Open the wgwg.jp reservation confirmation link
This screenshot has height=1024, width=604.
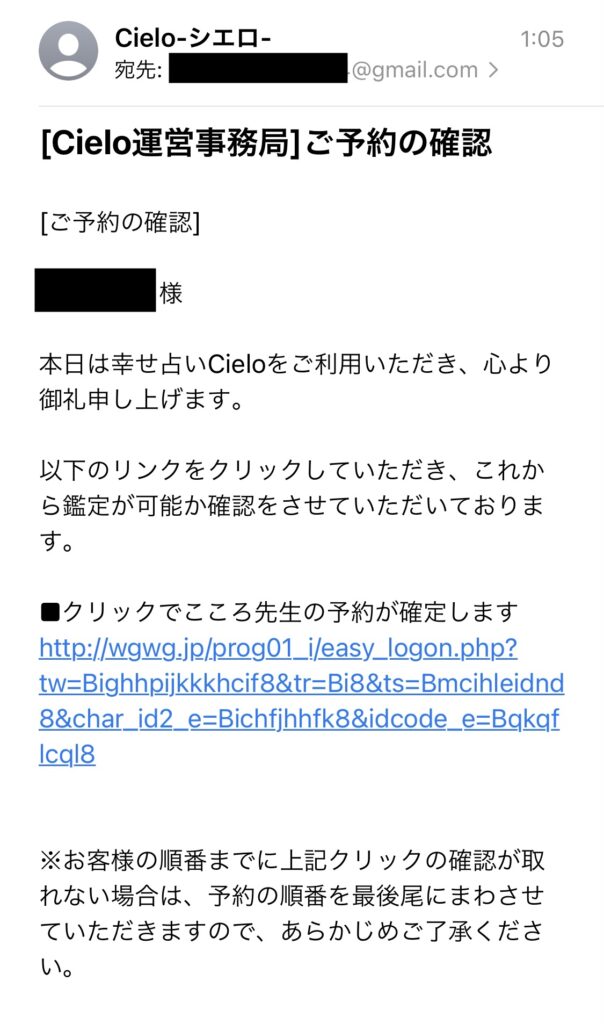point(301,701)
